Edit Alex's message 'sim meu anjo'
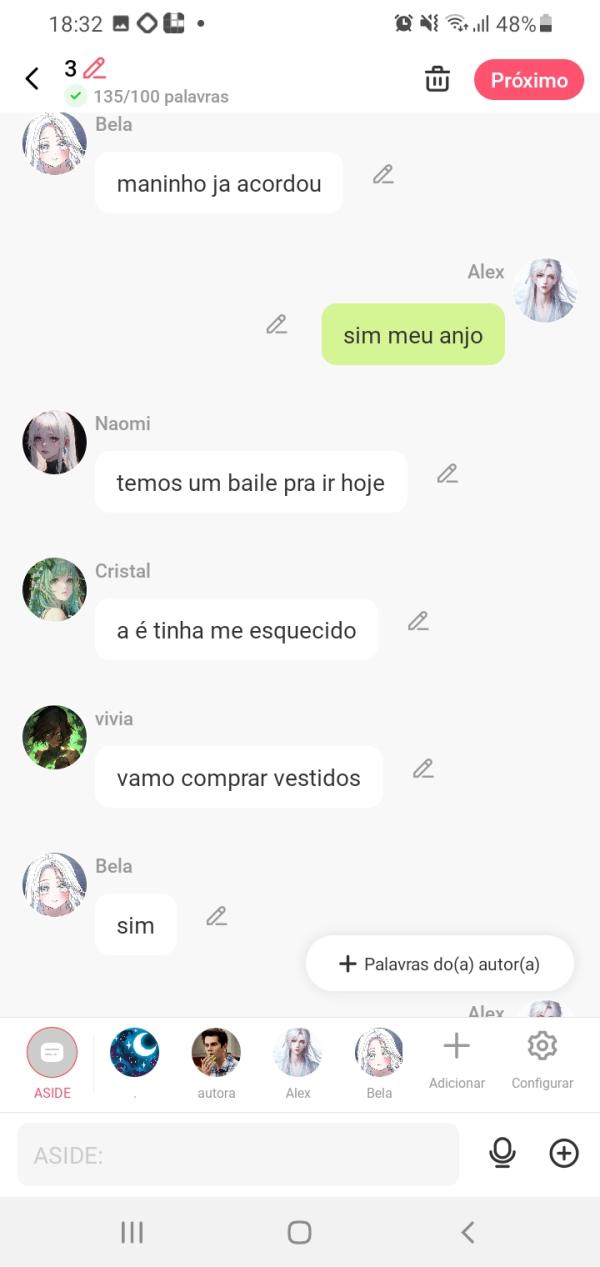Viewport: 600px width, 1267px height. coord(277,325)
